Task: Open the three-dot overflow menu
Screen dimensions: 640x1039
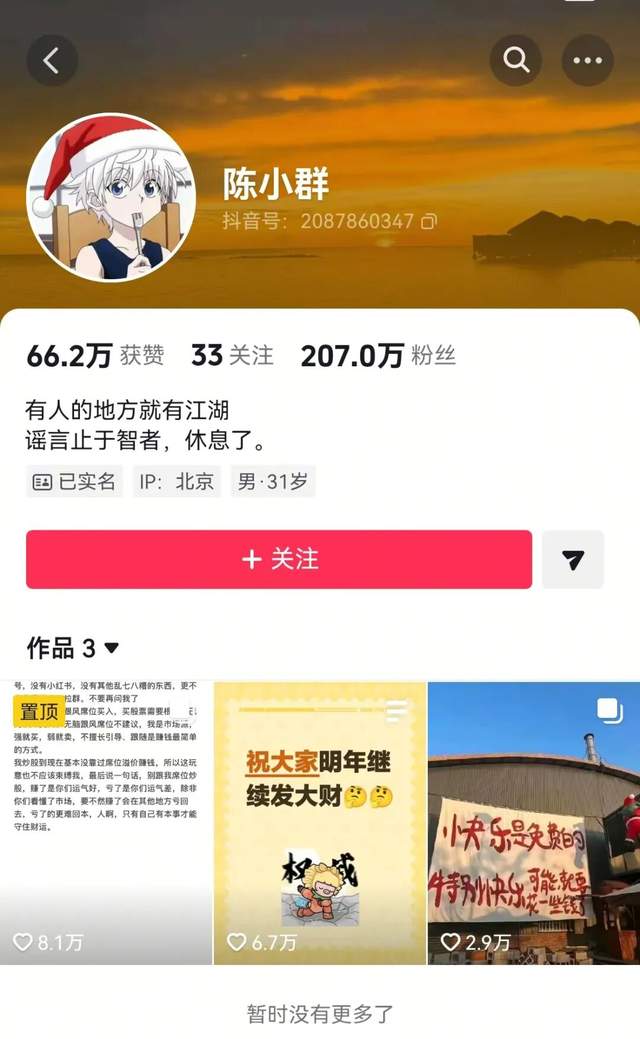Action: (x=587, y=61)
